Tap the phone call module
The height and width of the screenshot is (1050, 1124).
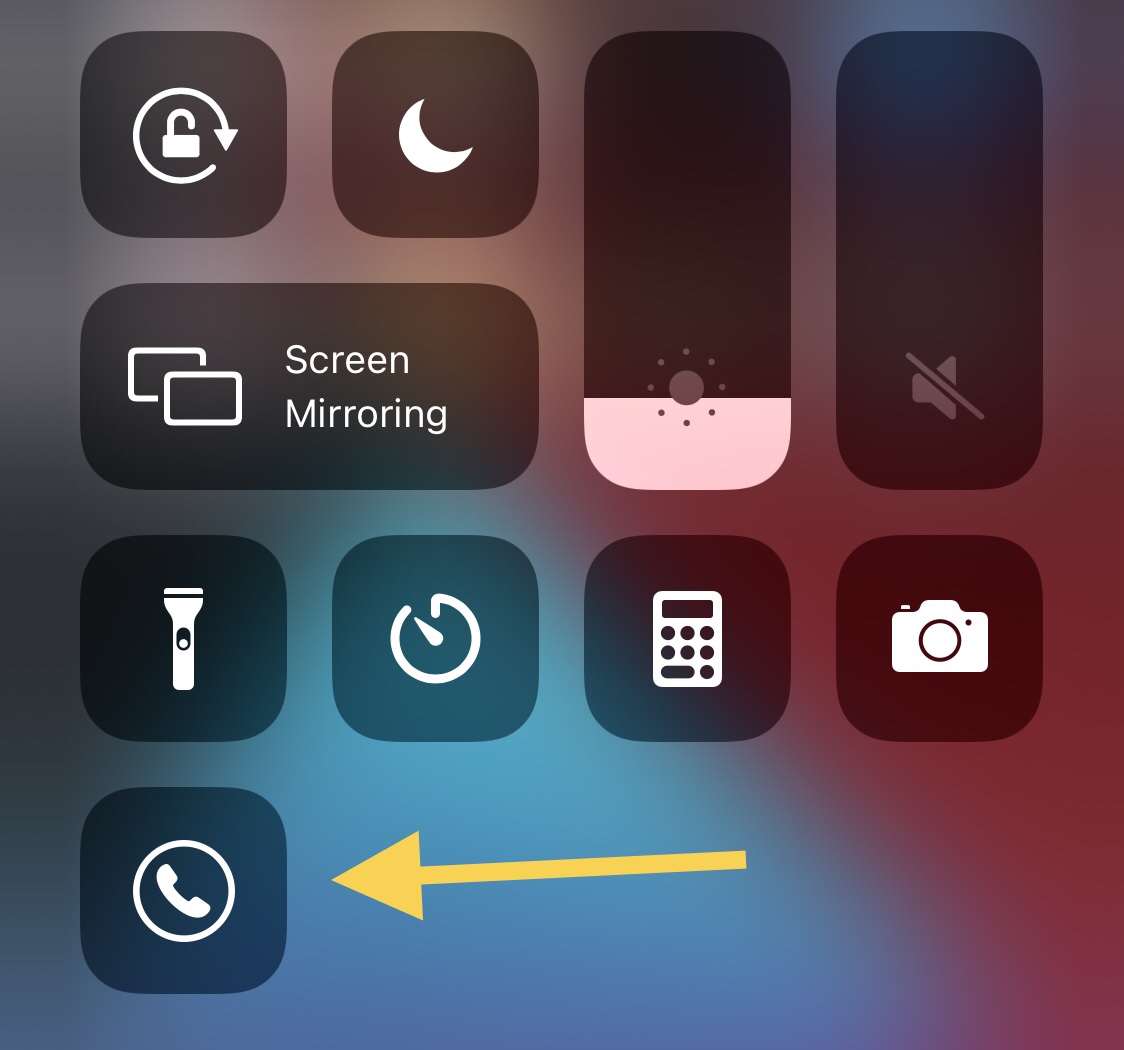[x=184, y=890]
